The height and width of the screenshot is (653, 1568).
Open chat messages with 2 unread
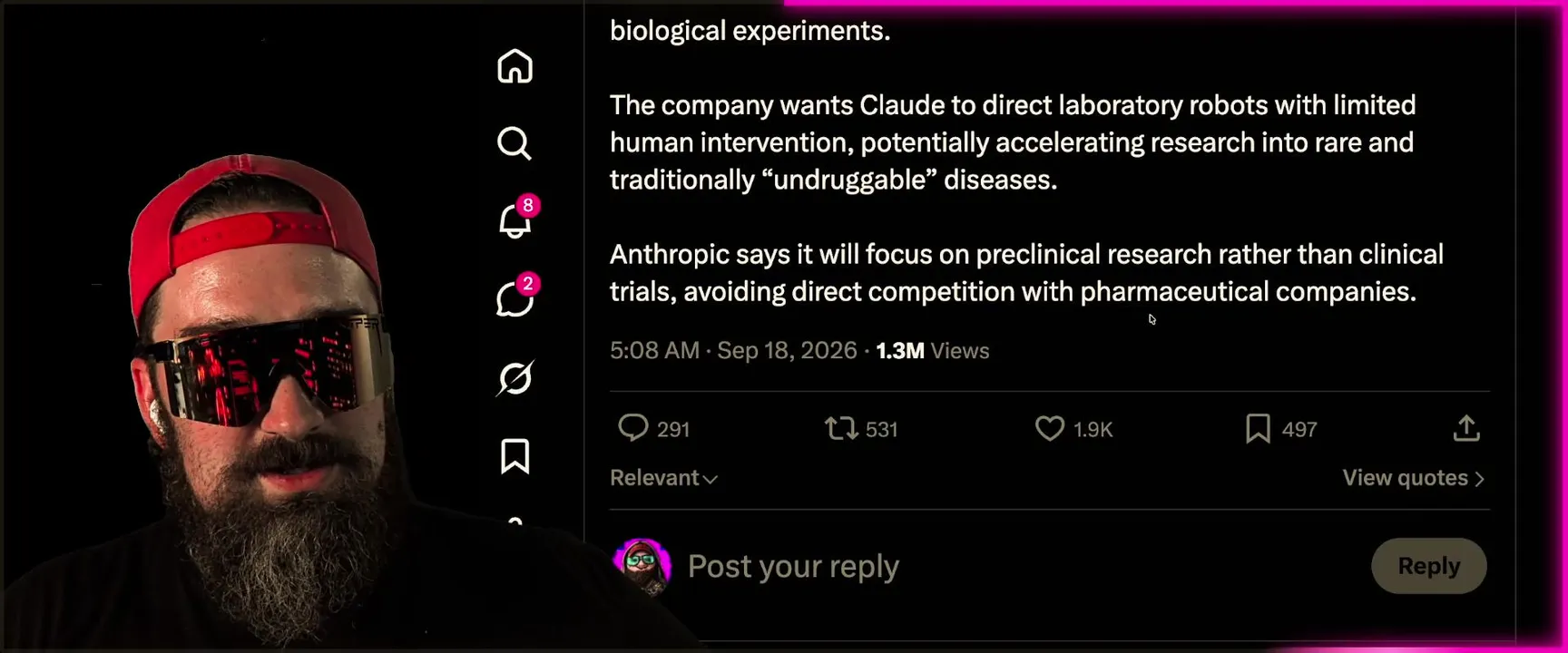coord(516,297)
